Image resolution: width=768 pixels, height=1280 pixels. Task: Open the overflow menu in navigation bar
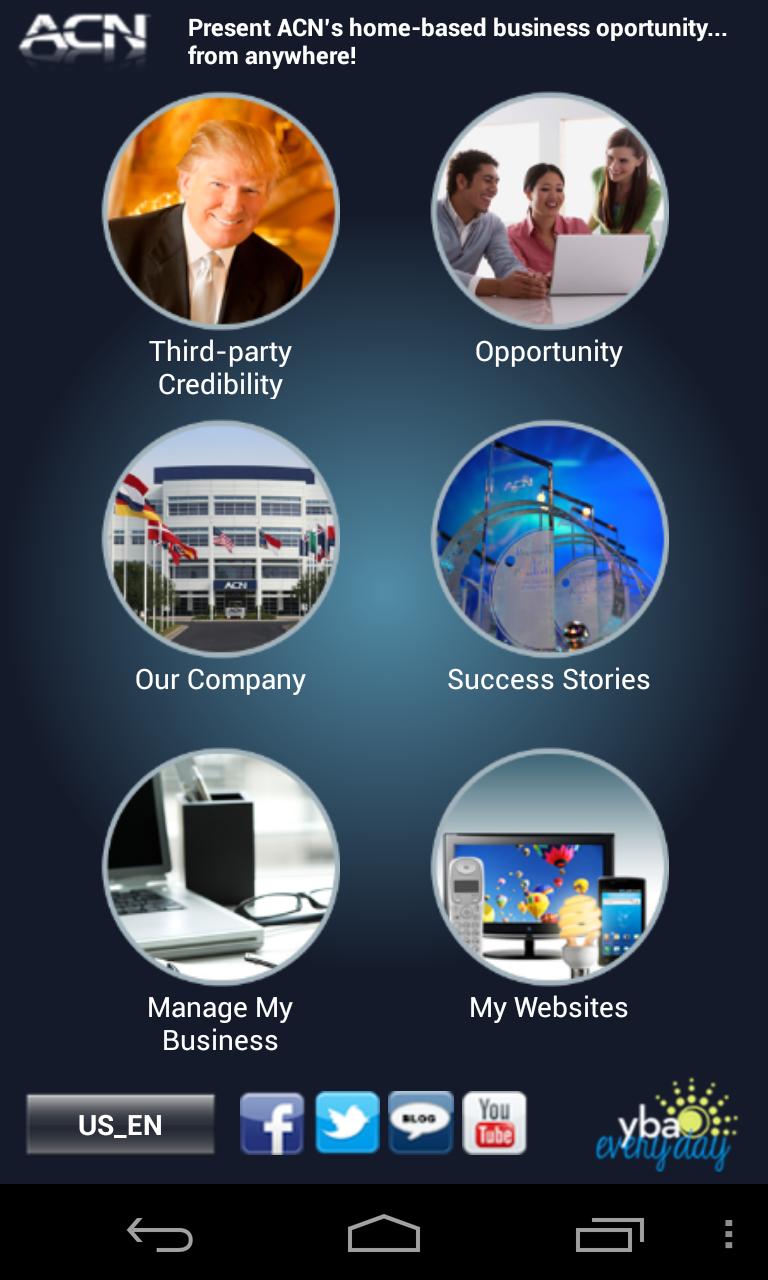click(728, 1235)
